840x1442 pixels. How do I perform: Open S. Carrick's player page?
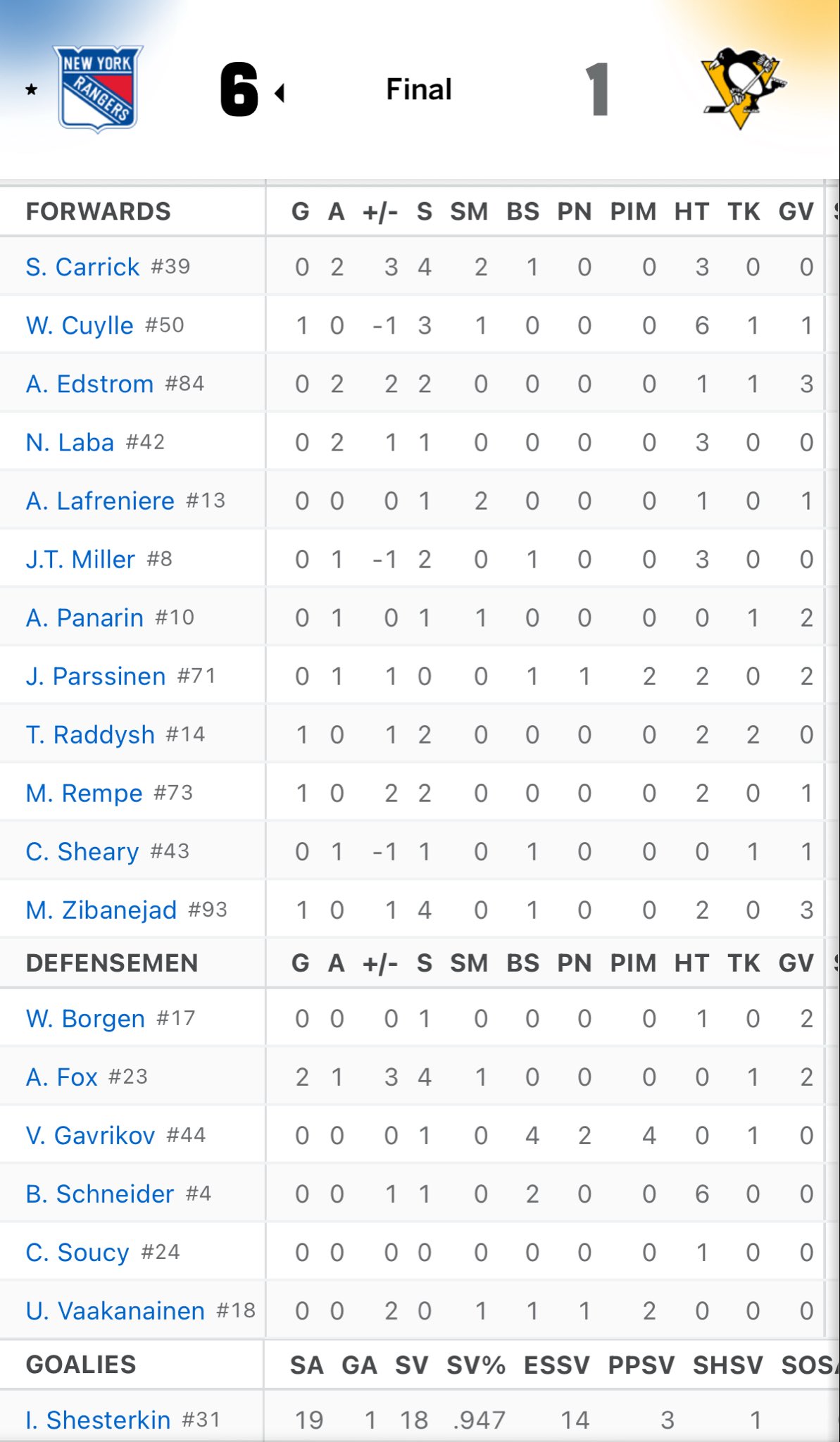click(83, 267)
